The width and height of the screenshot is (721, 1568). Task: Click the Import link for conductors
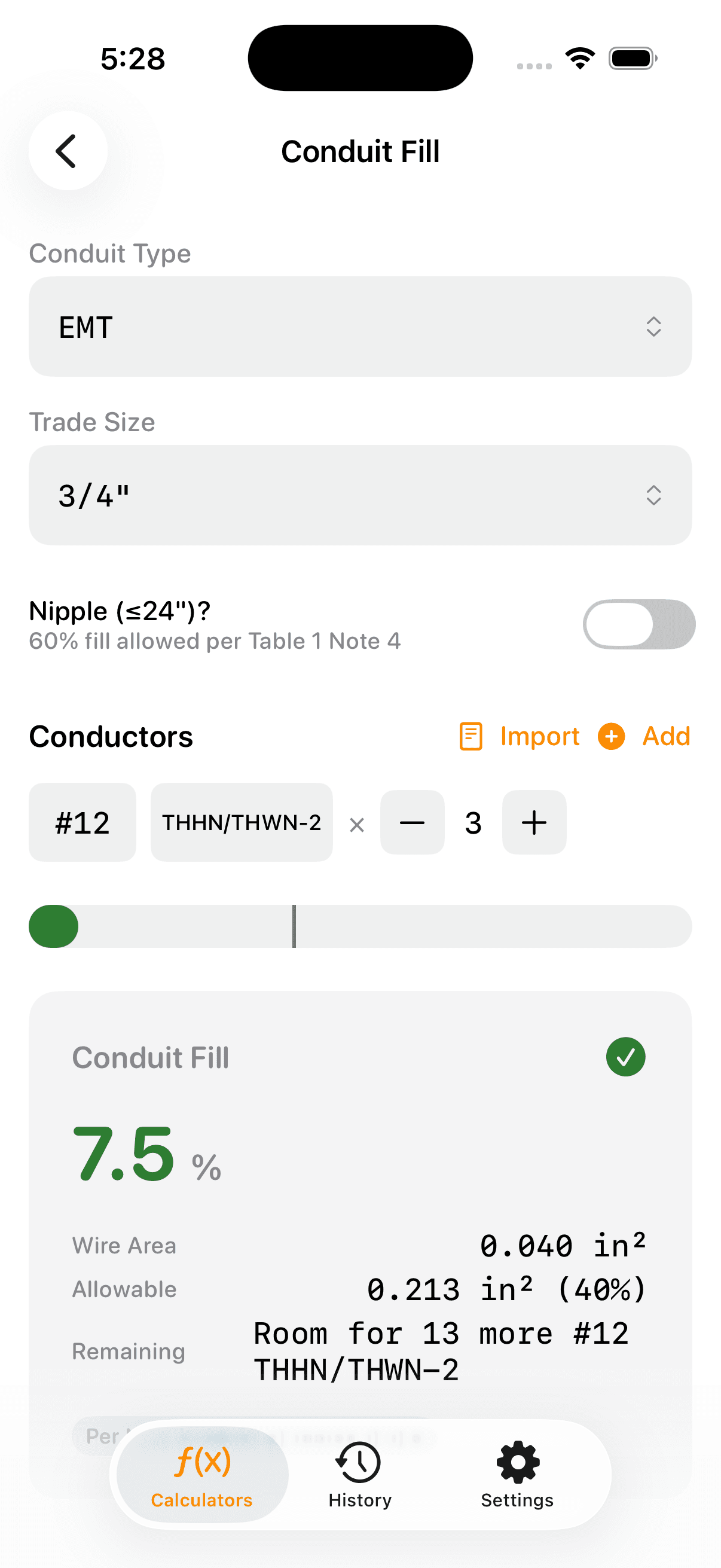pyautogui.click(x=540, y=736)
